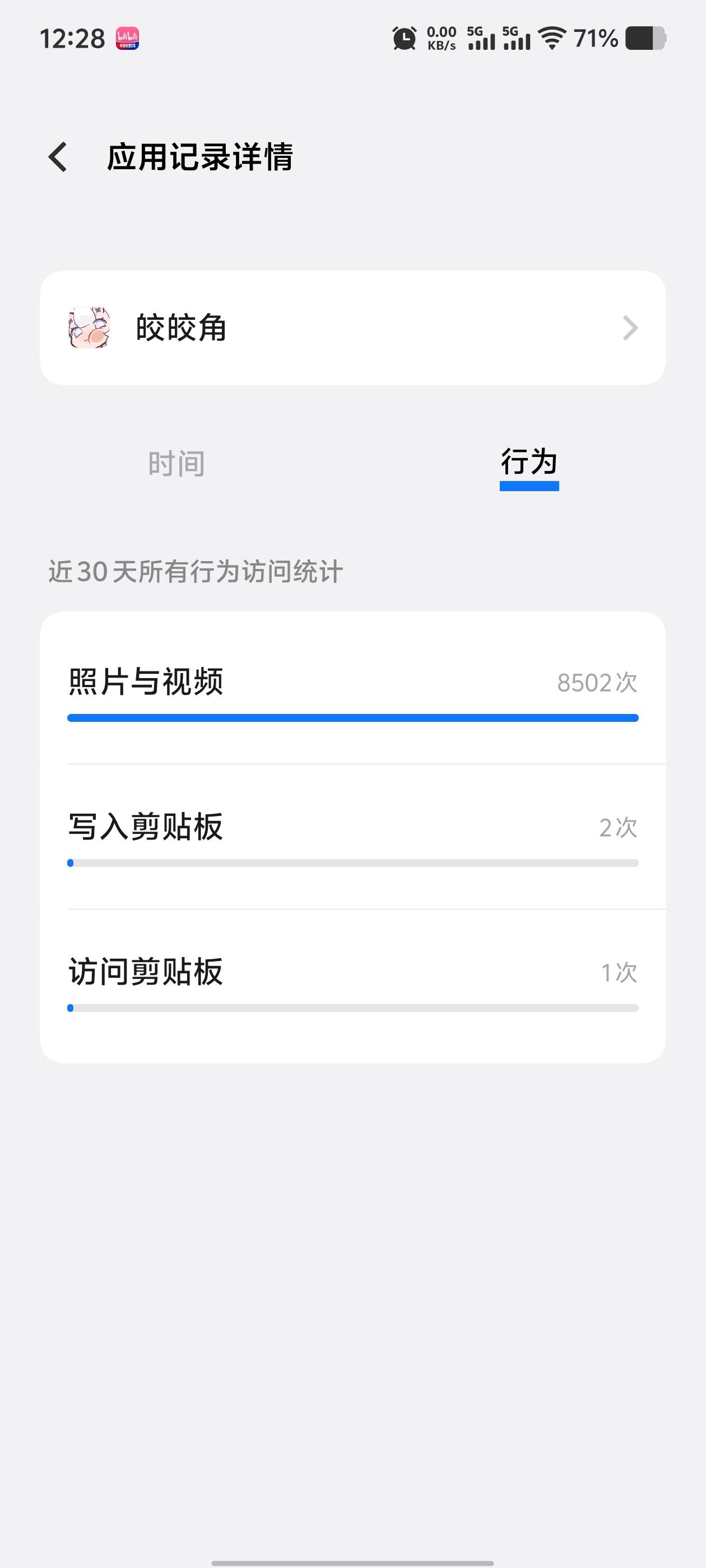Go back from 应用记录详情 page
706x1568 pixels.
pos(58,157)
